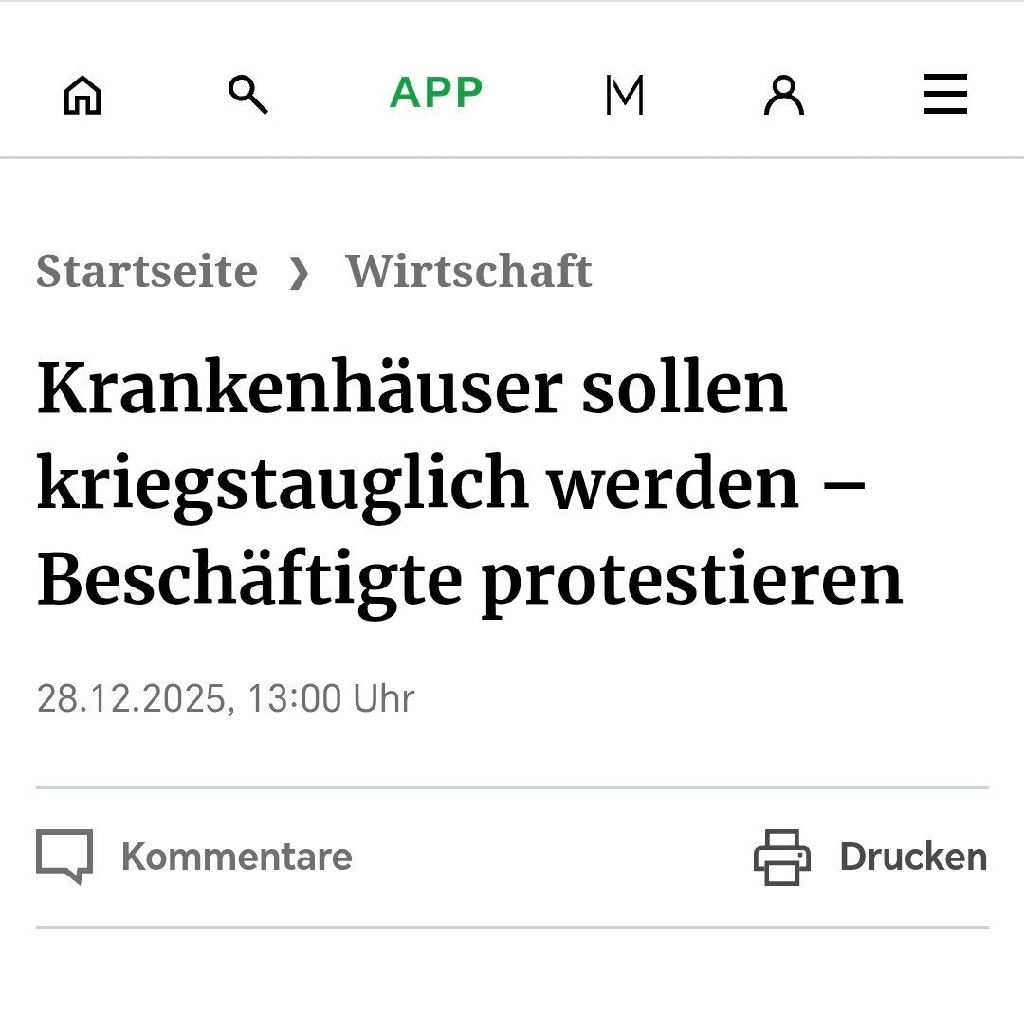Screen dimensions: 1024x1011
Task: Show the Kommentare section
Action: 195,856
